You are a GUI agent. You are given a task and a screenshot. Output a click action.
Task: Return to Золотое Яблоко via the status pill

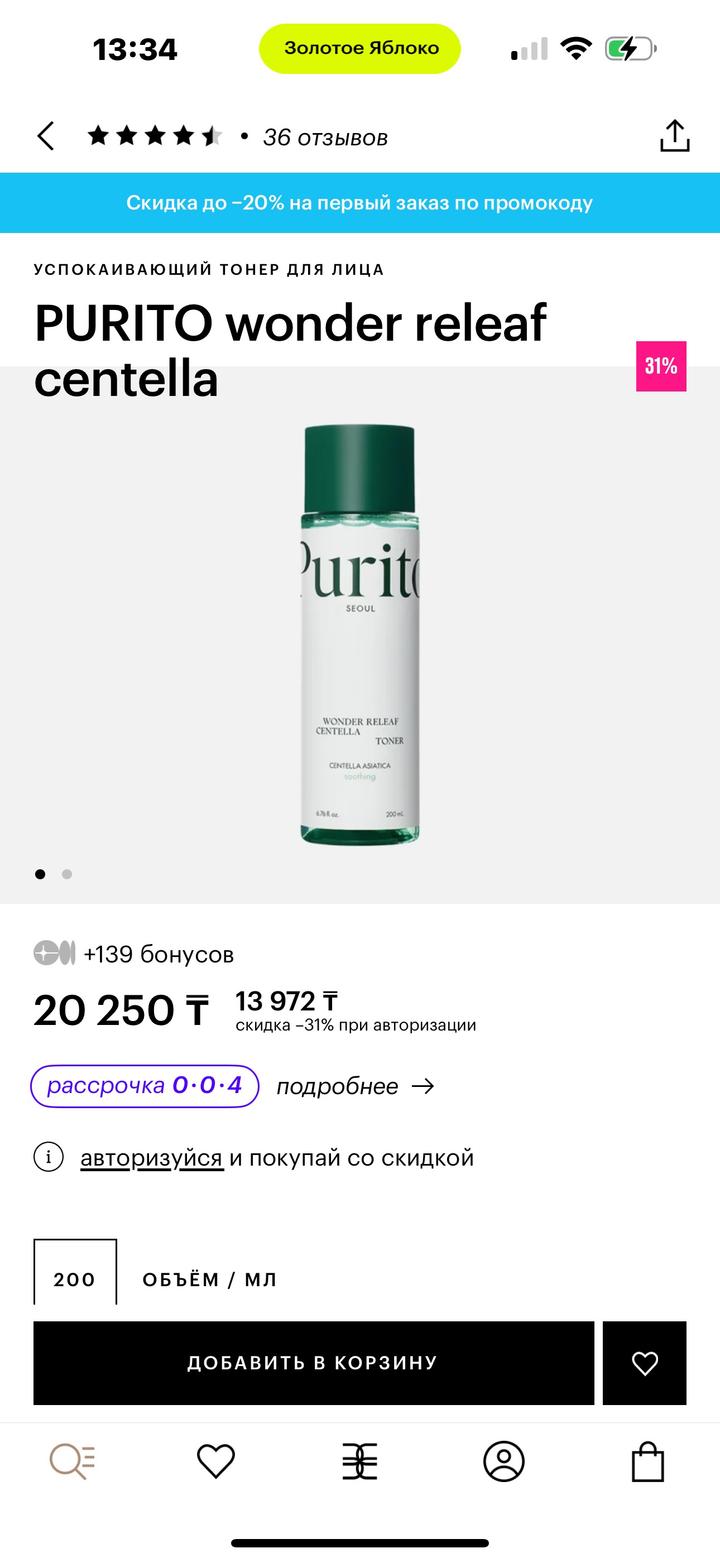pos(360,48)
